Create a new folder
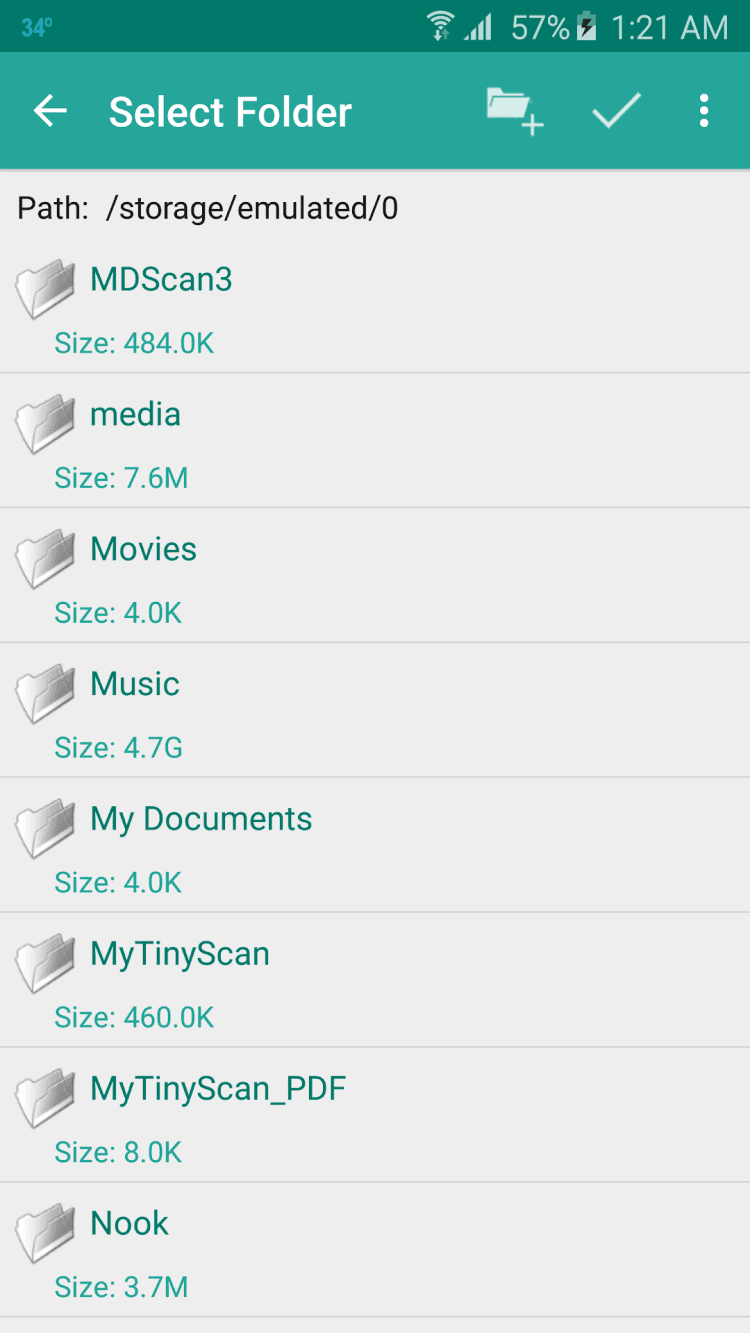This screenshot has height=1333, width=750. coord(514,111)
